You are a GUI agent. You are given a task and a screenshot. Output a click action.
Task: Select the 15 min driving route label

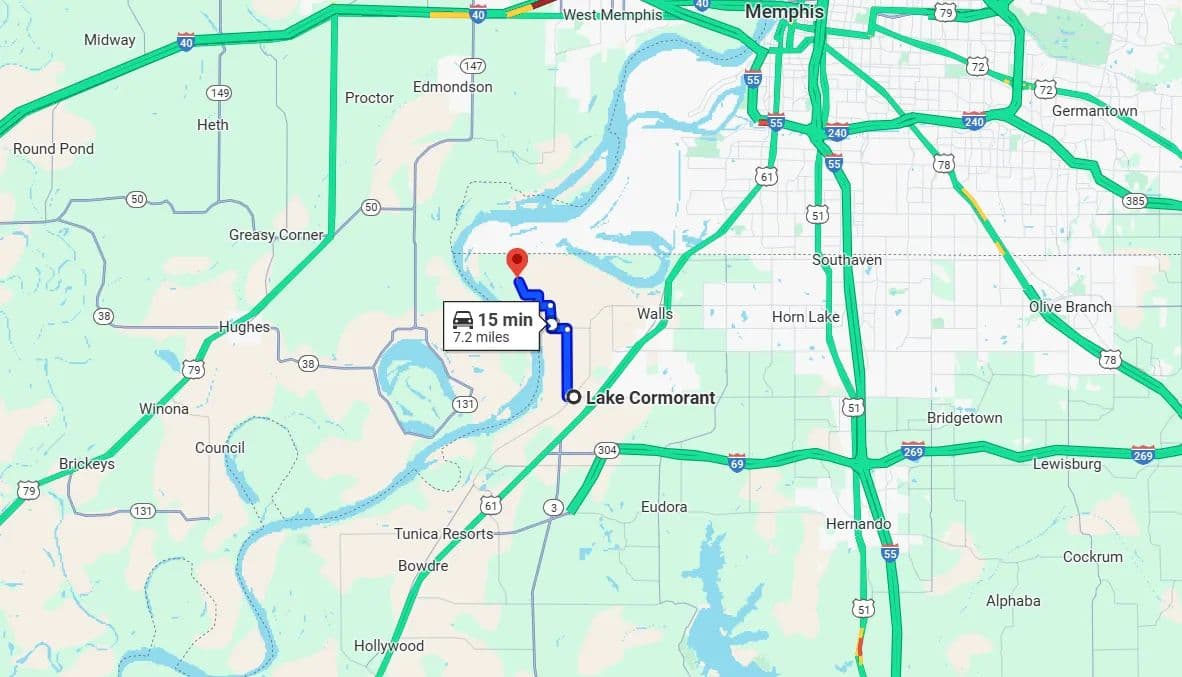(492, 327)
